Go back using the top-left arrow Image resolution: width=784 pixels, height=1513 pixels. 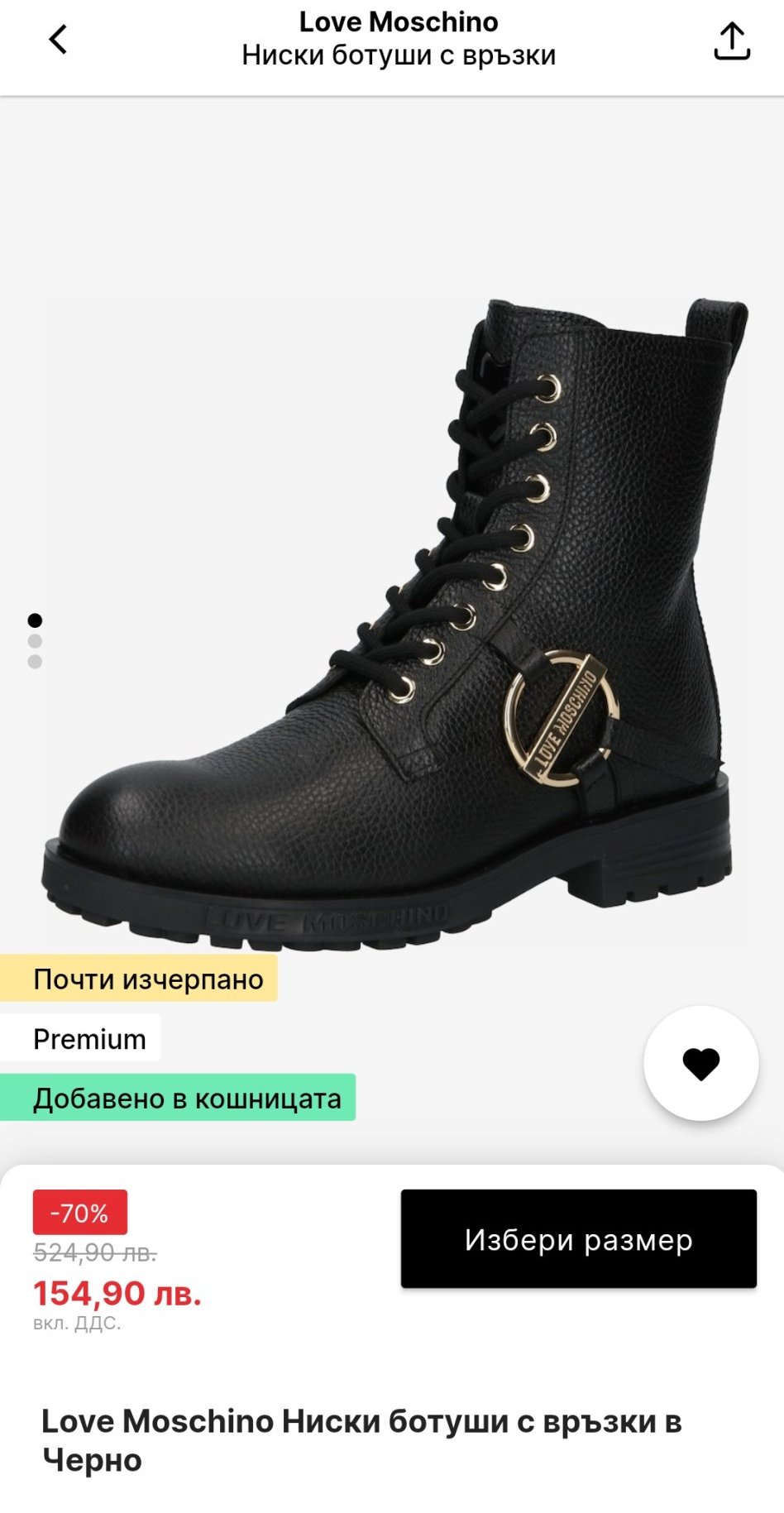(x=58, y=39)
